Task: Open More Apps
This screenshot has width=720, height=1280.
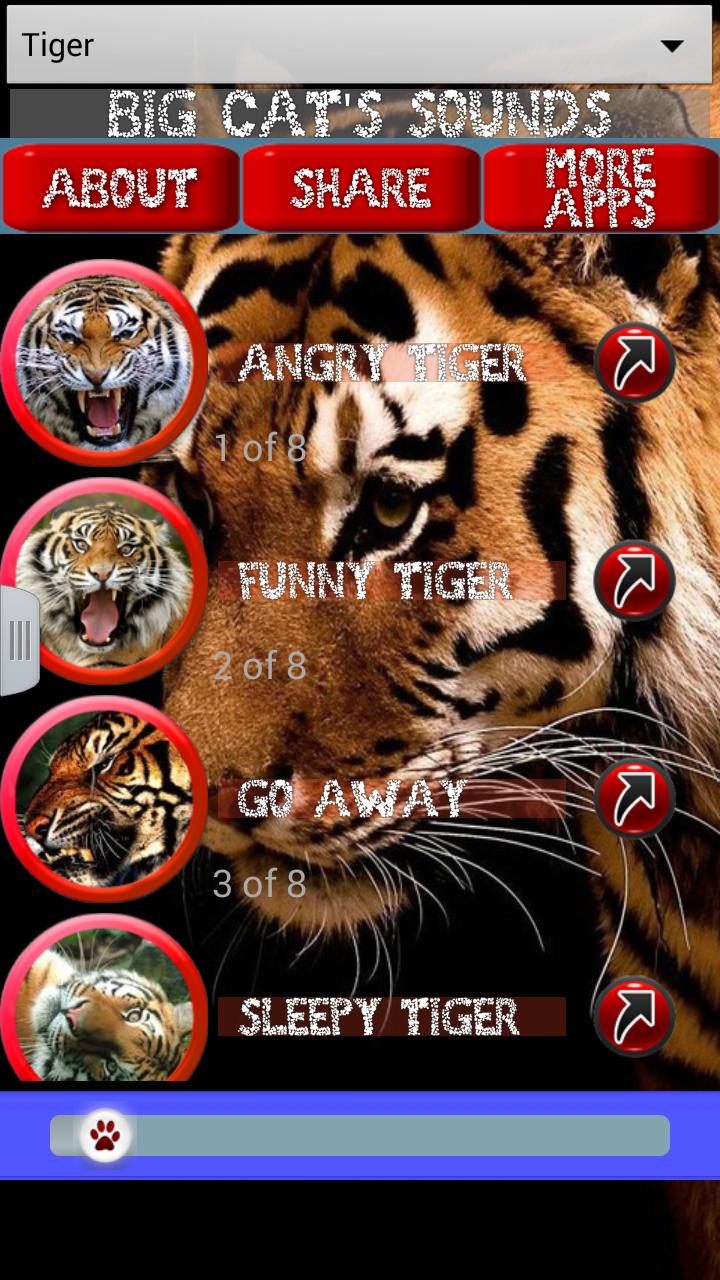Action: 600,188
